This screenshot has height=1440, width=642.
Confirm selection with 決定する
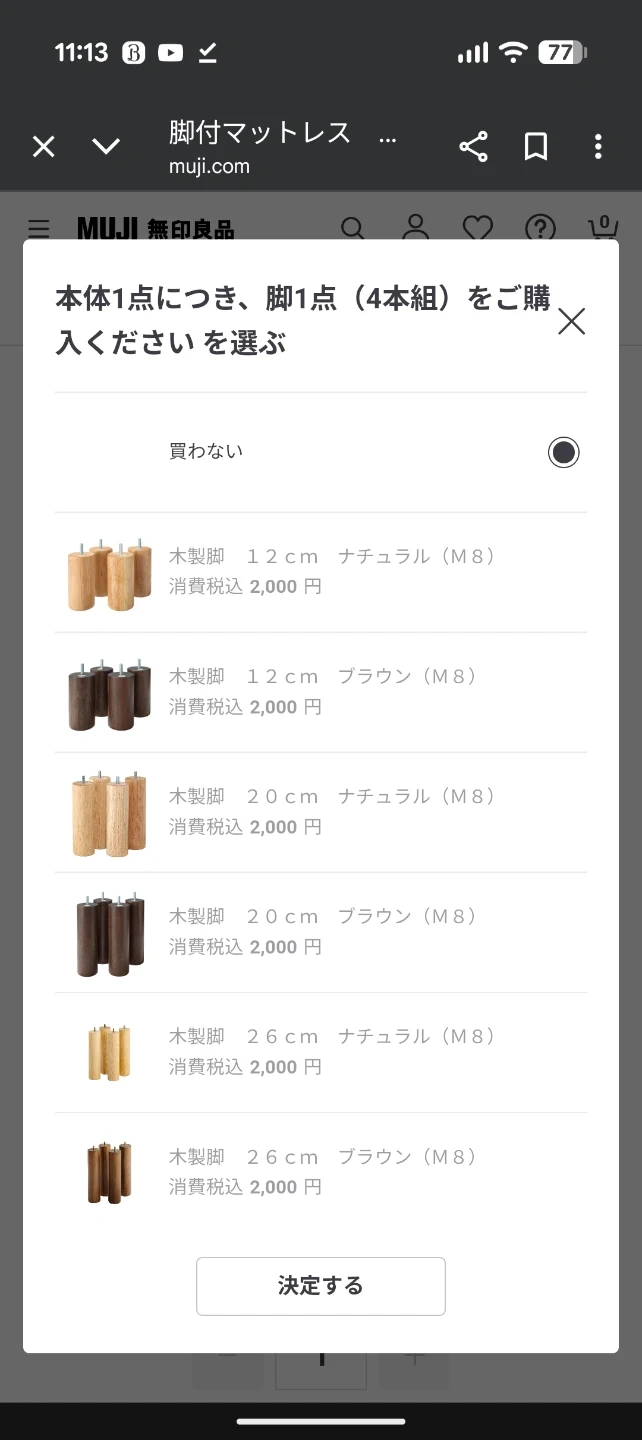[x=320, y=1286]
